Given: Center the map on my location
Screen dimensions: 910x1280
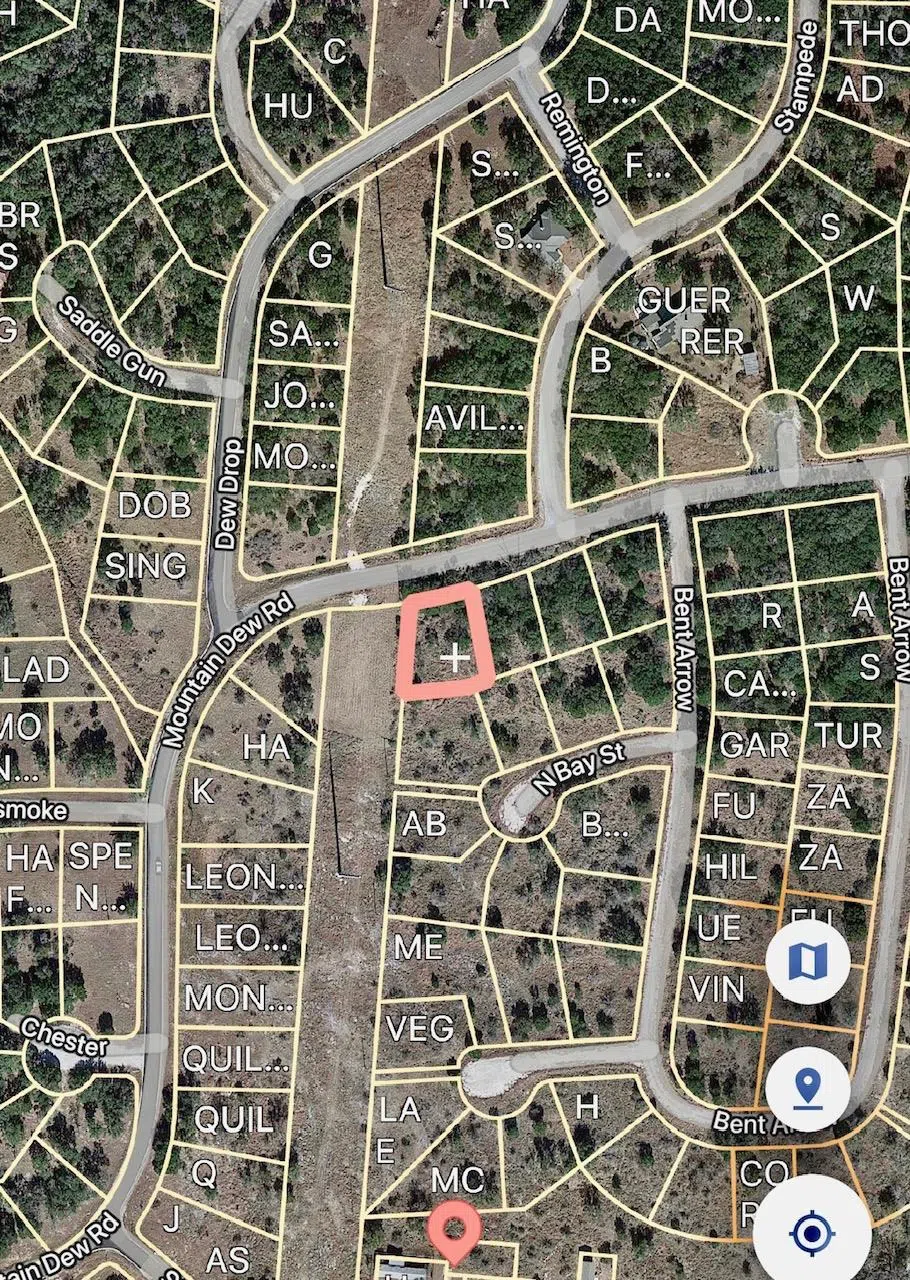Looking at the screenshot, I should tap(812, 1233).
